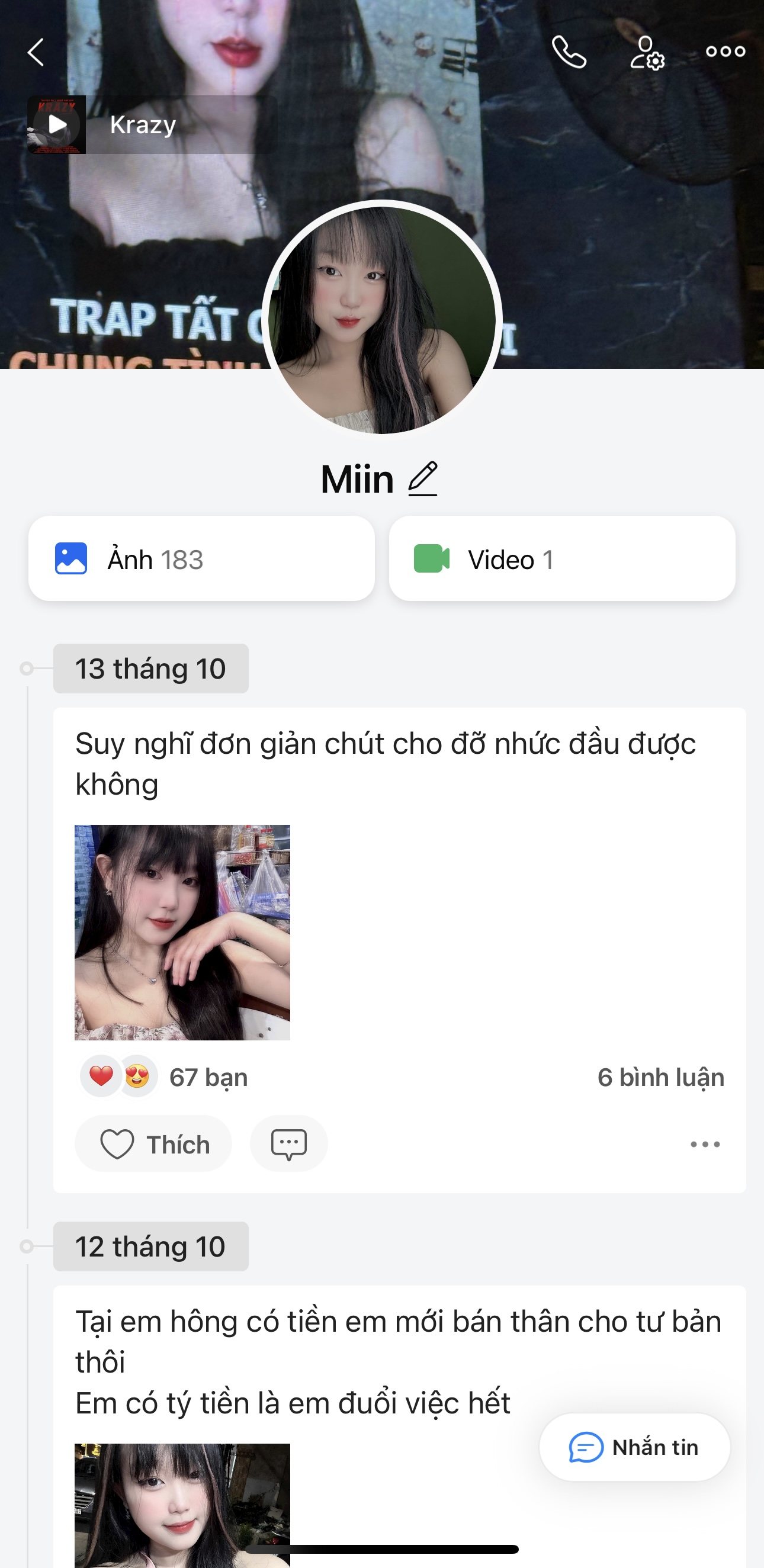Open the Video 1 section
Image resolution: width=764 pixels, height=1568 pixels.
pyautogui.click(x=562, y=559)
